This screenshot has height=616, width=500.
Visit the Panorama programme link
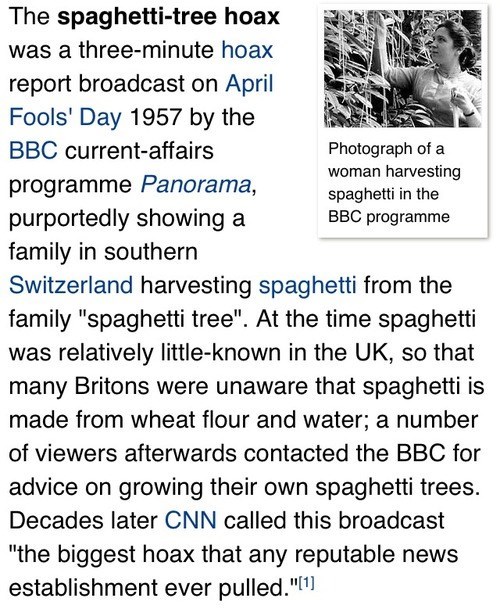point(196,184)
